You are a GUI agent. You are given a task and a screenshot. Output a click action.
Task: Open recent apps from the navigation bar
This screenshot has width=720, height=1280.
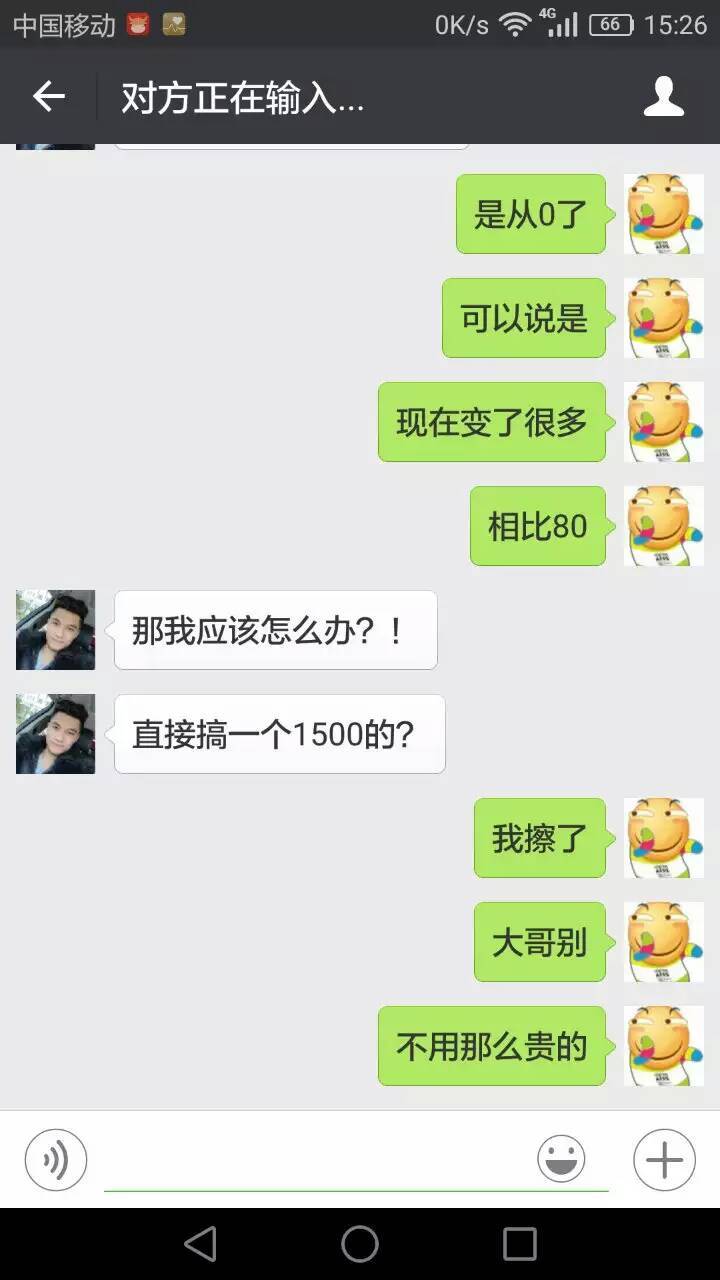tap(519, 1244)
